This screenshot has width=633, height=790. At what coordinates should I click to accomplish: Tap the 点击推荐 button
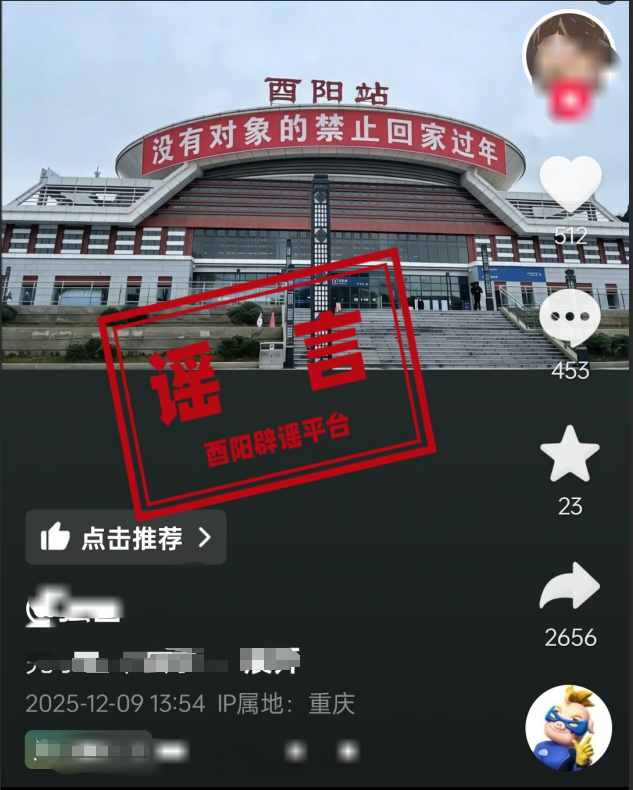[126, 538]
